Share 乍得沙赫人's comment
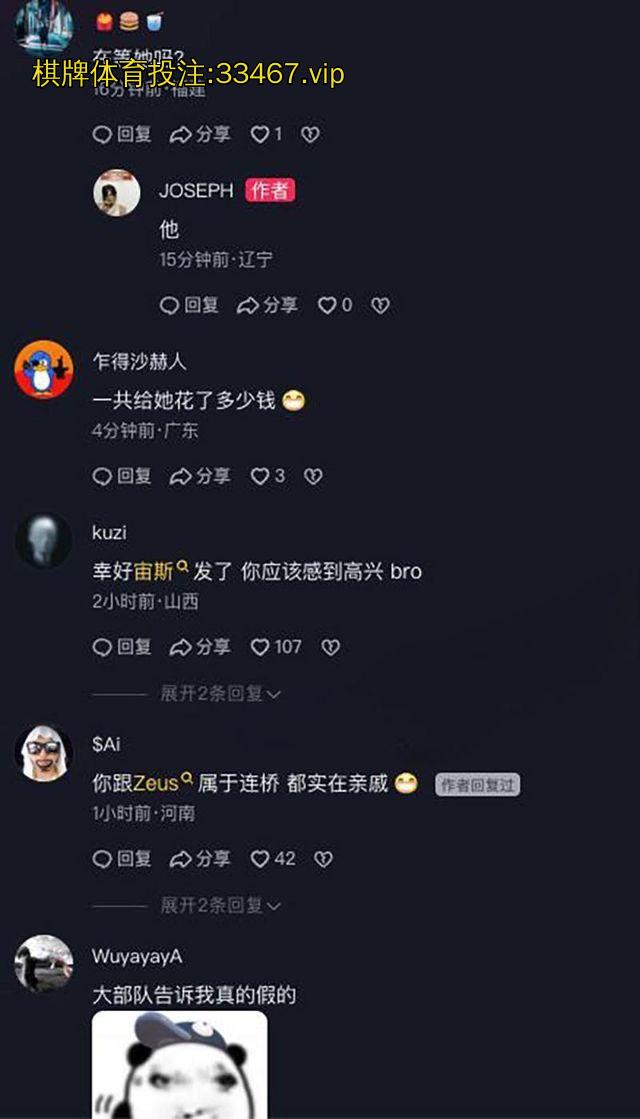 pos(200,476)
